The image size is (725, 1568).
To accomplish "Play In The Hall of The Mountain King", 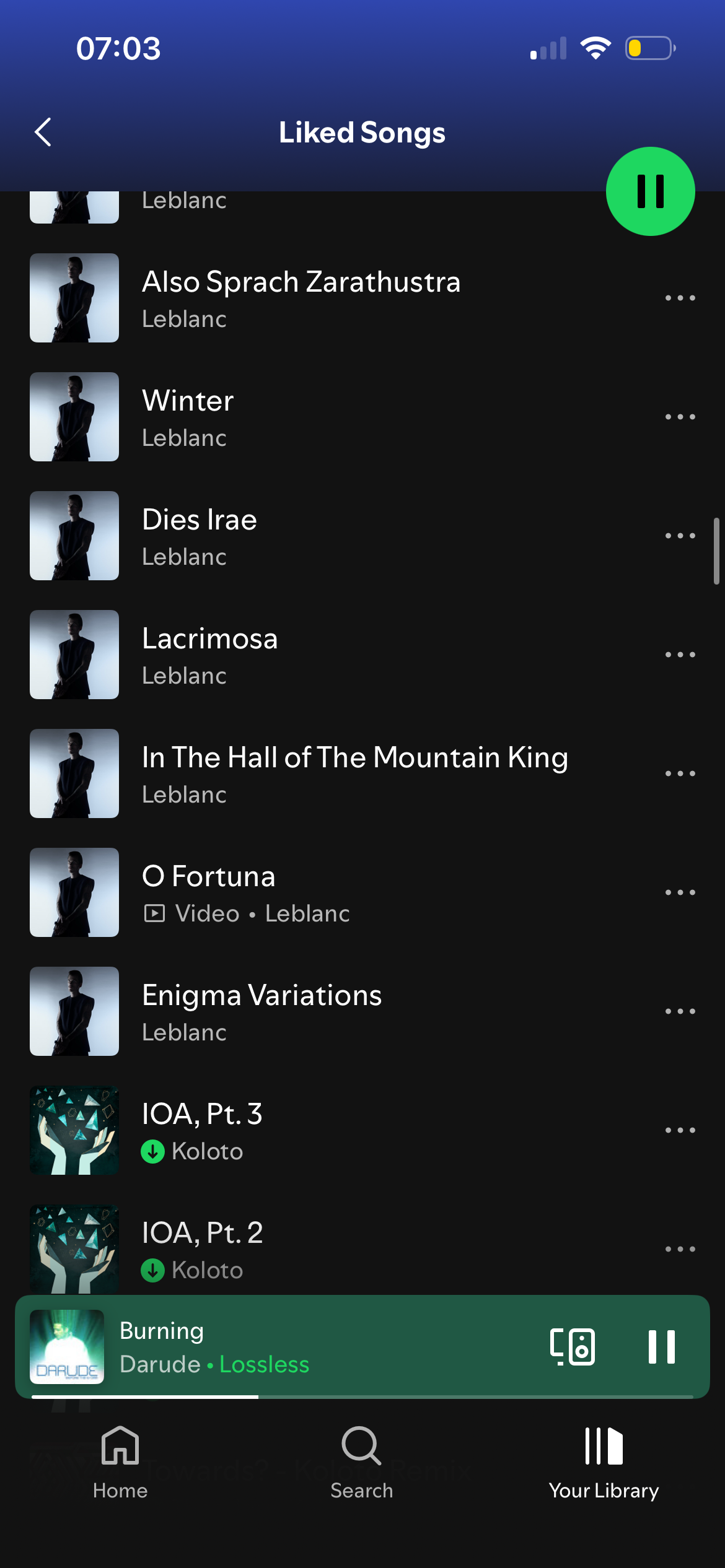I will pos(354,773).
